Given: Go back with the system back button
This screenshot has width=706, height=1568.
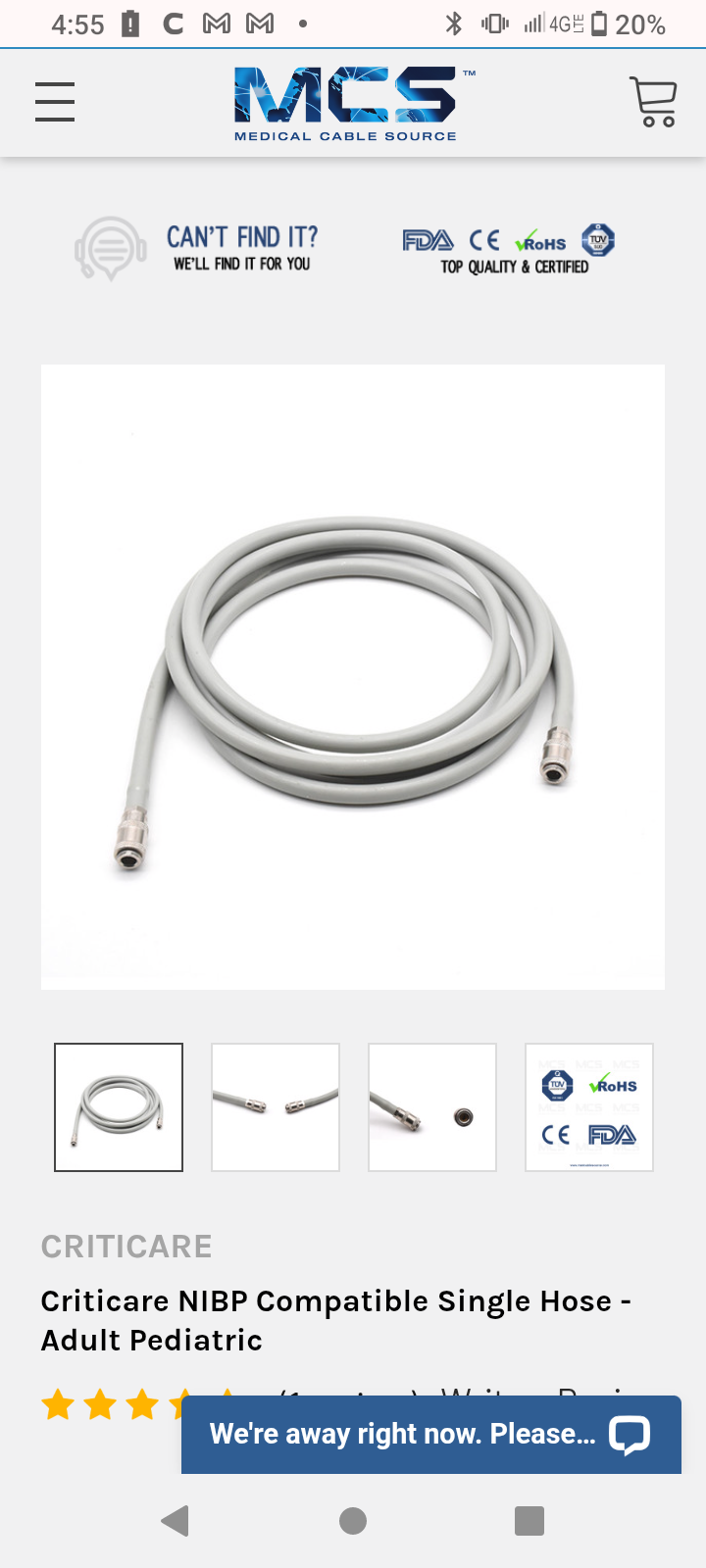Looking at the screenshot, I should pos(176,1521).
